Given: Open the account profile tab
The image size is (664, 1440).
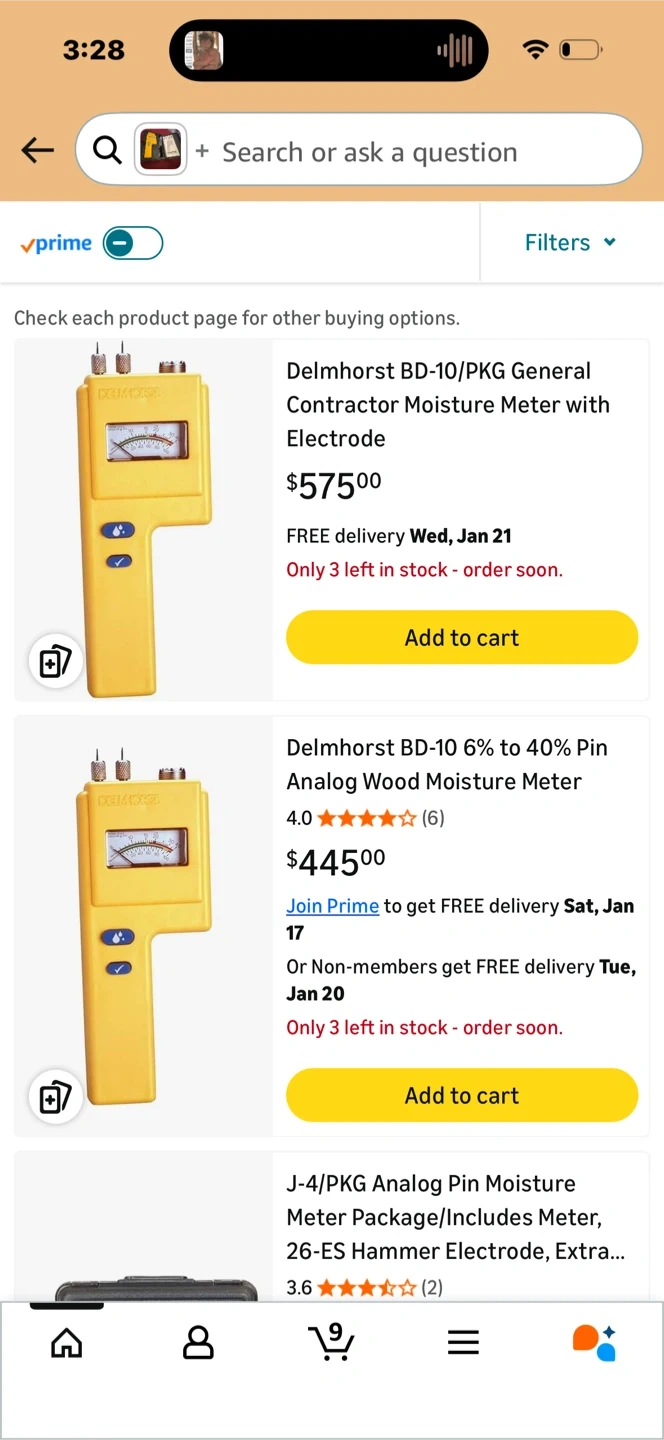Looking at the screenshot, I should pyautogui.click(x=198, y=1342).
